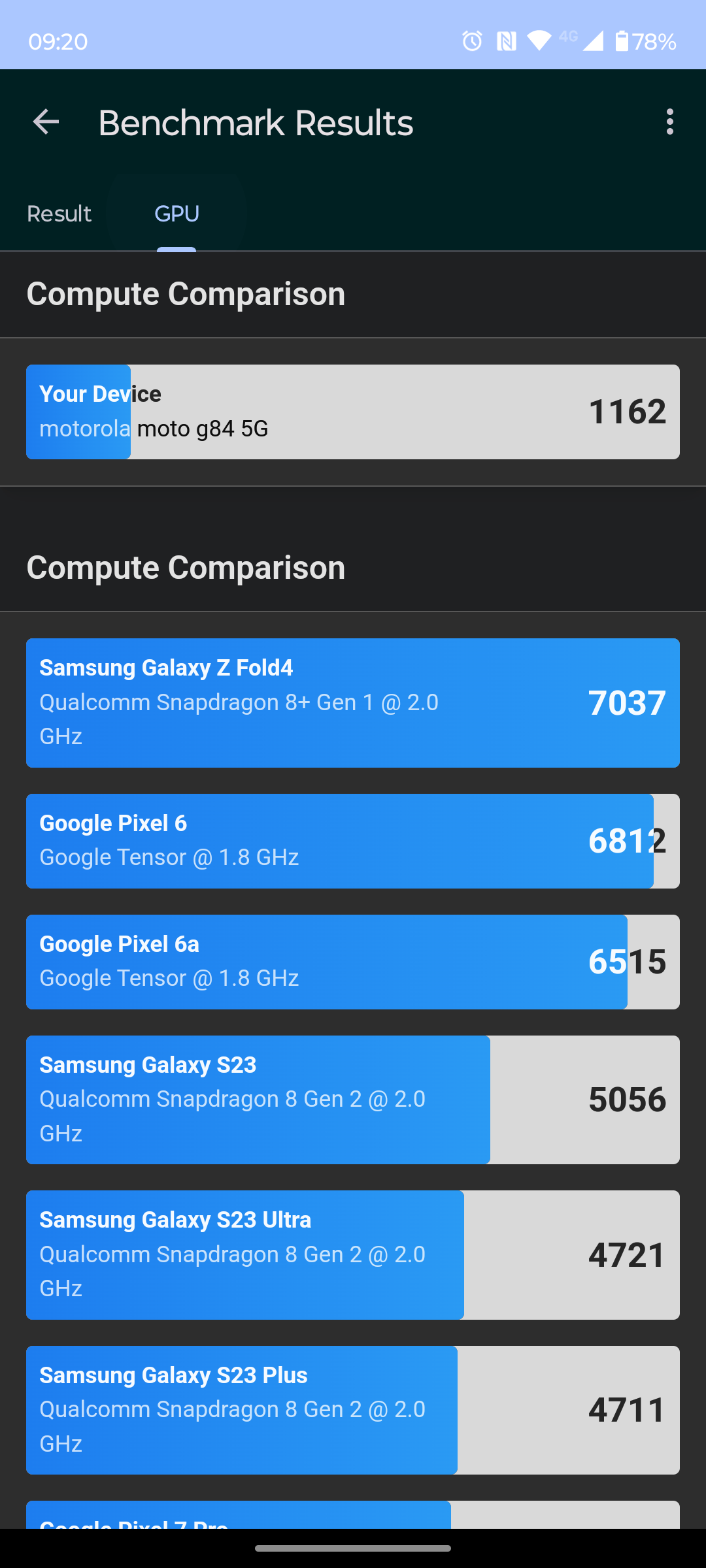The image size is (706, 1568).
Task: Go back from Benchmark Results
Action: (x=46, y=122)
